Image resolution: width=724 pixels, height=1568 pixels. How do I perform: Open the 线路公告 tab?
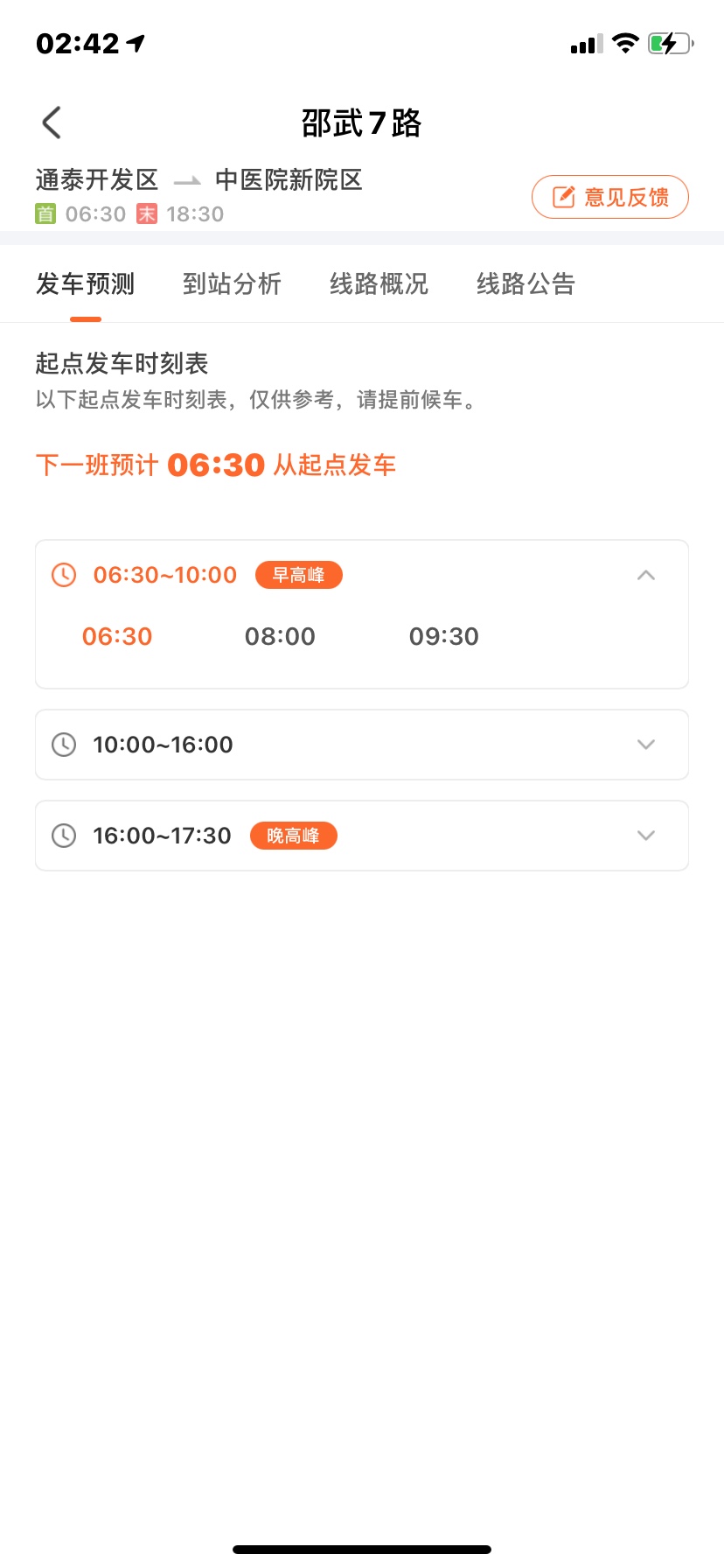point(526,283)
